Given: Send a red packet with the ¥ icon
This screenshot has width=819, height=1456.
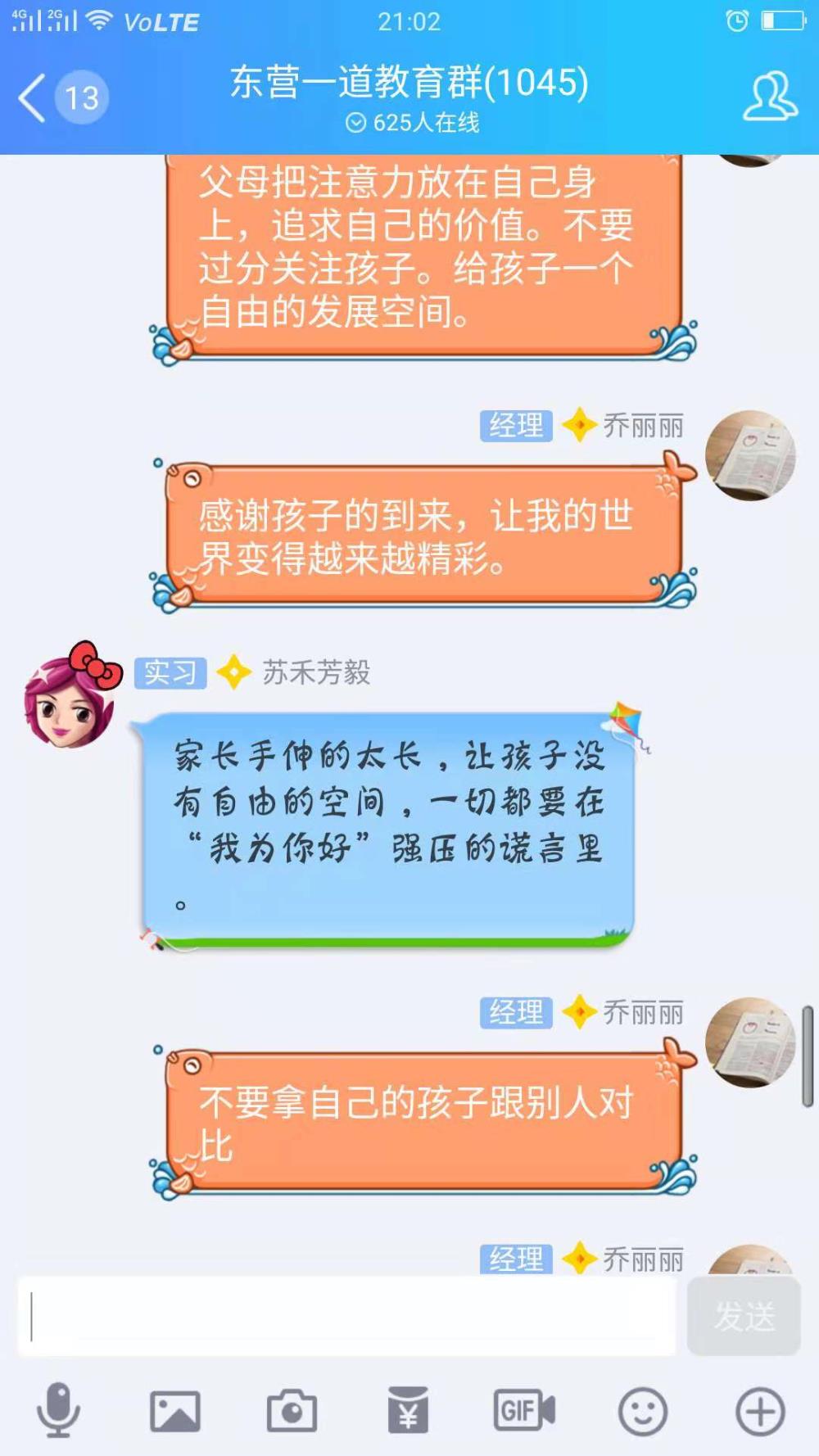Looking at the screenshot, I should point(408,1410).
